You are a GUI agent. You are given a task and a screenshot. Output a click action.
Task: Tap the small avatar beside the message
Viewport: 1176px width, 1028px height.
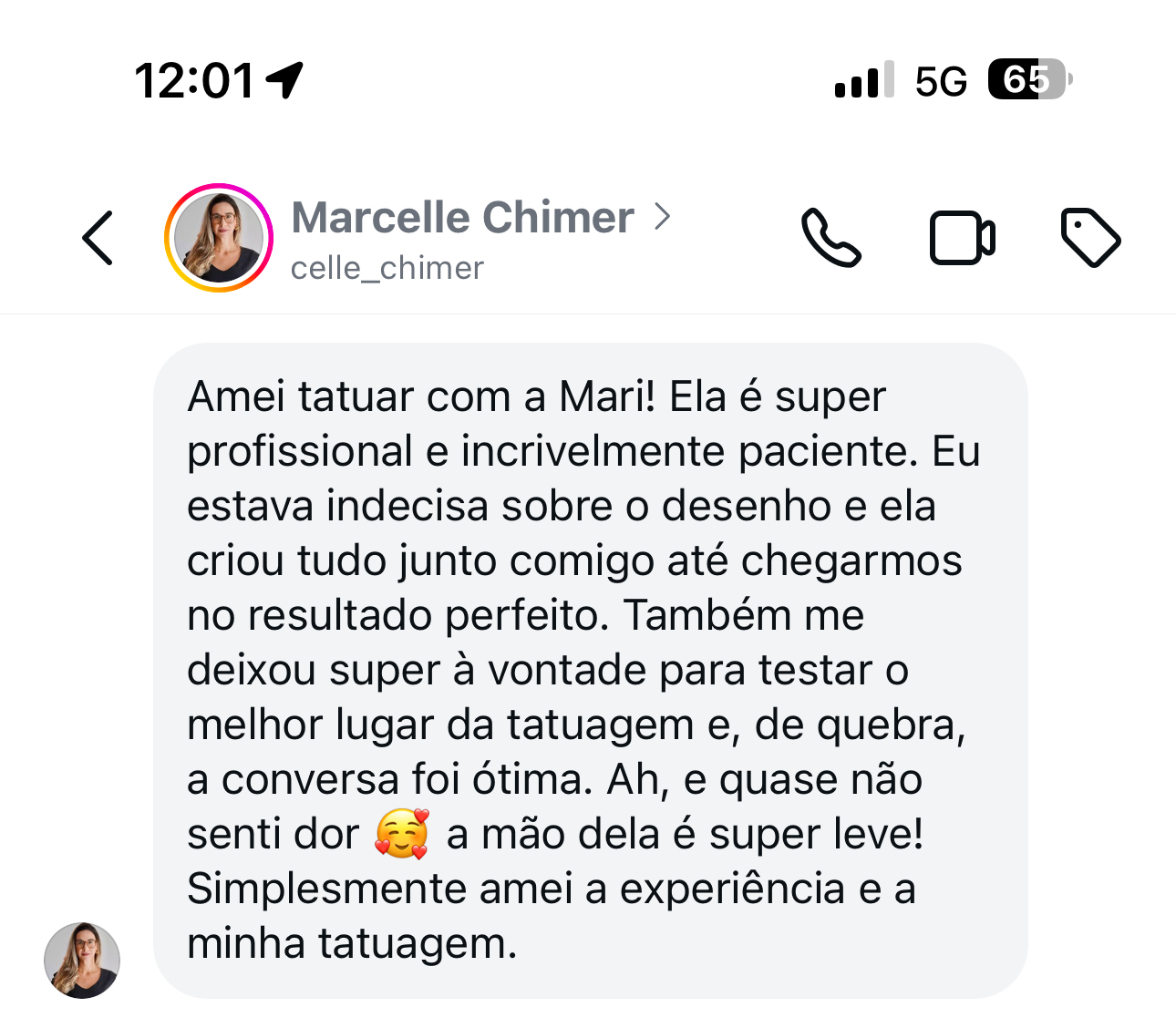coord(82,960)
